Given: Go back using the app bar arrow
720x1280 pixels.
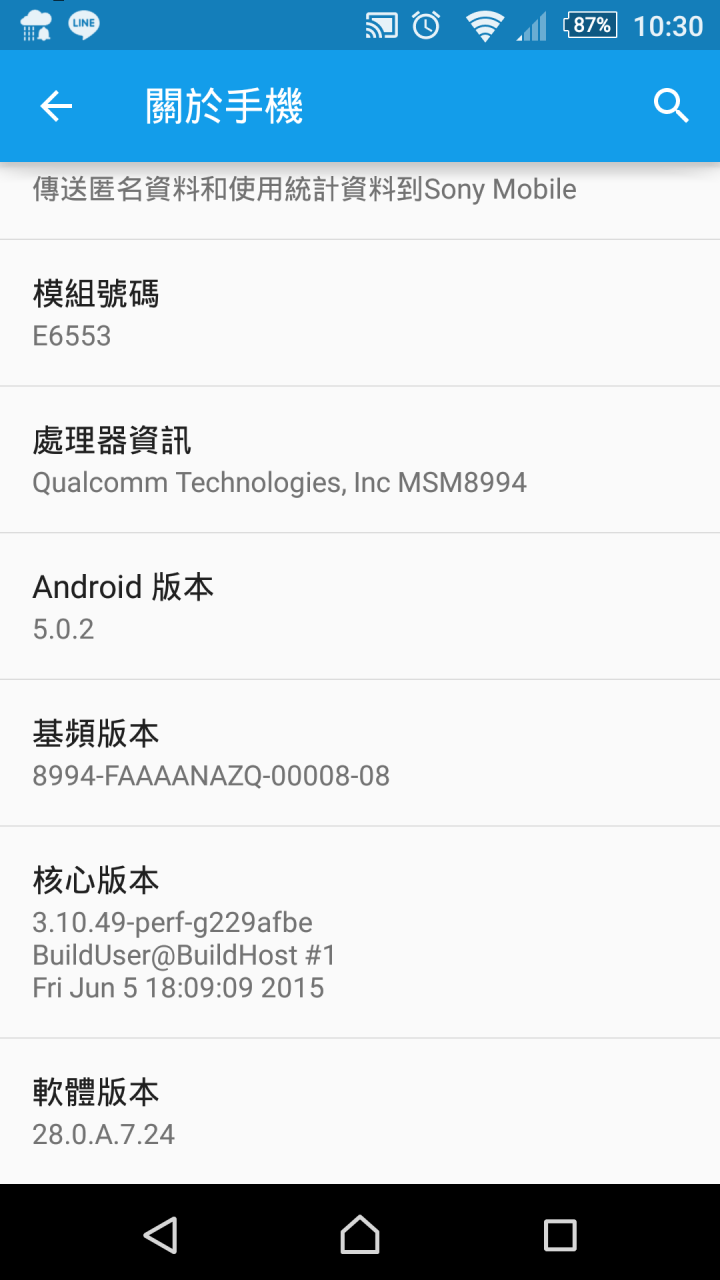Looking at the screenshot, I should click(56, 106).
